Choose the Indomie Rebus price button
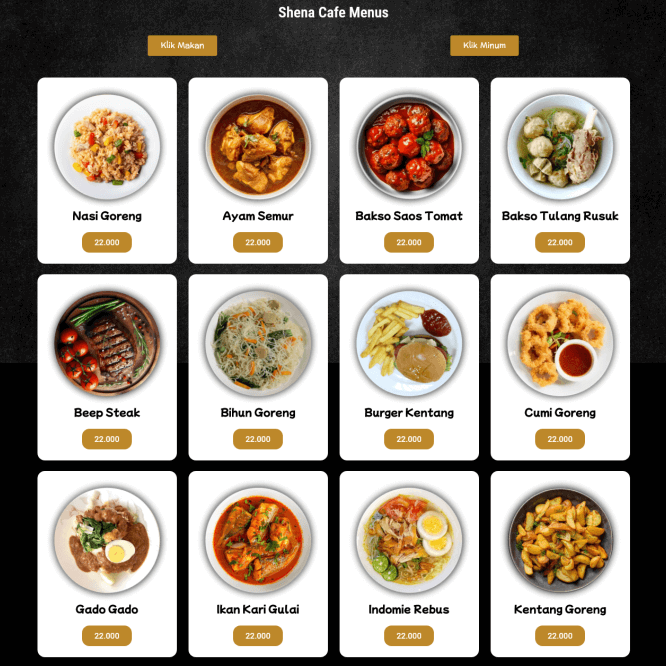Image resolution: width=666 pixels, height=666 pixels. [409, 636]
